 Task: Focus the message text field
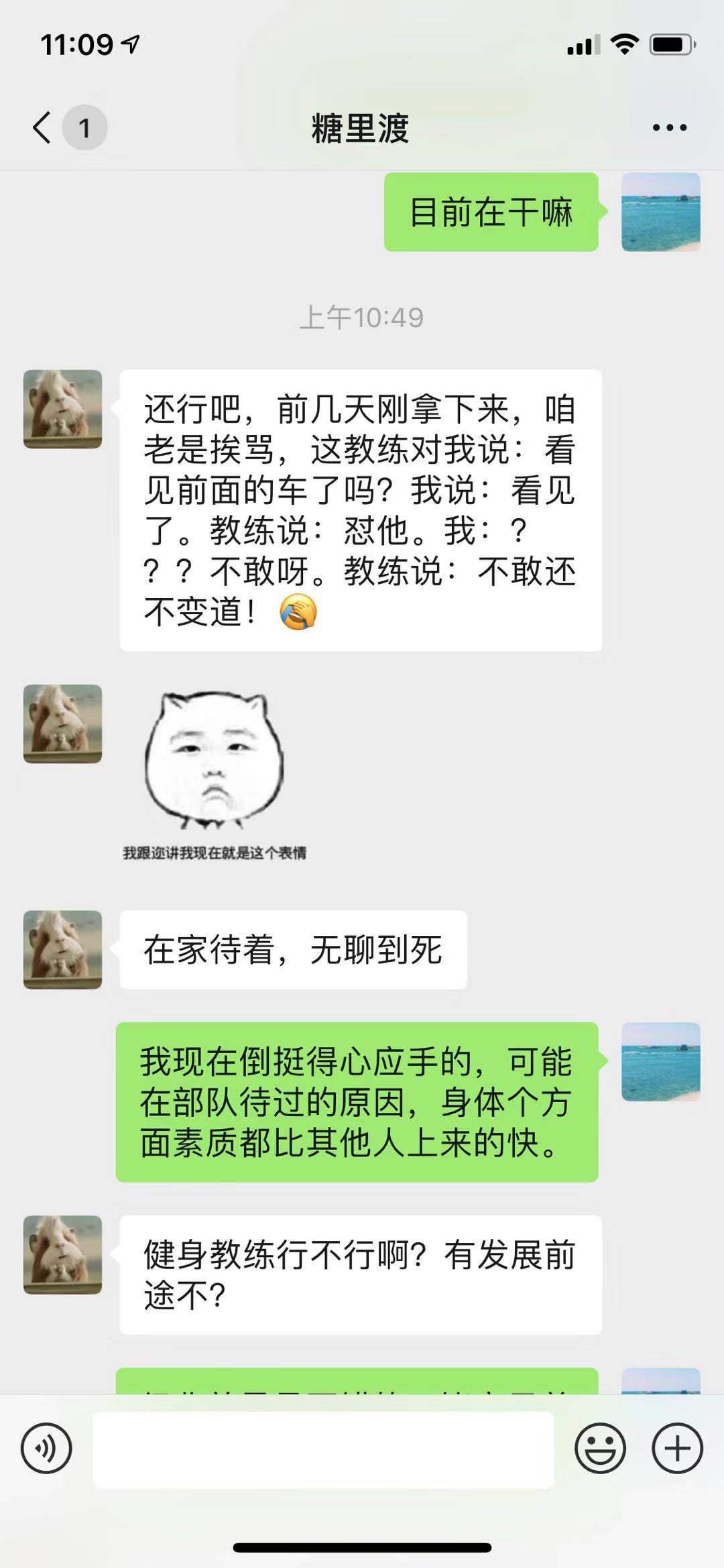click(x=323, y=1449)
